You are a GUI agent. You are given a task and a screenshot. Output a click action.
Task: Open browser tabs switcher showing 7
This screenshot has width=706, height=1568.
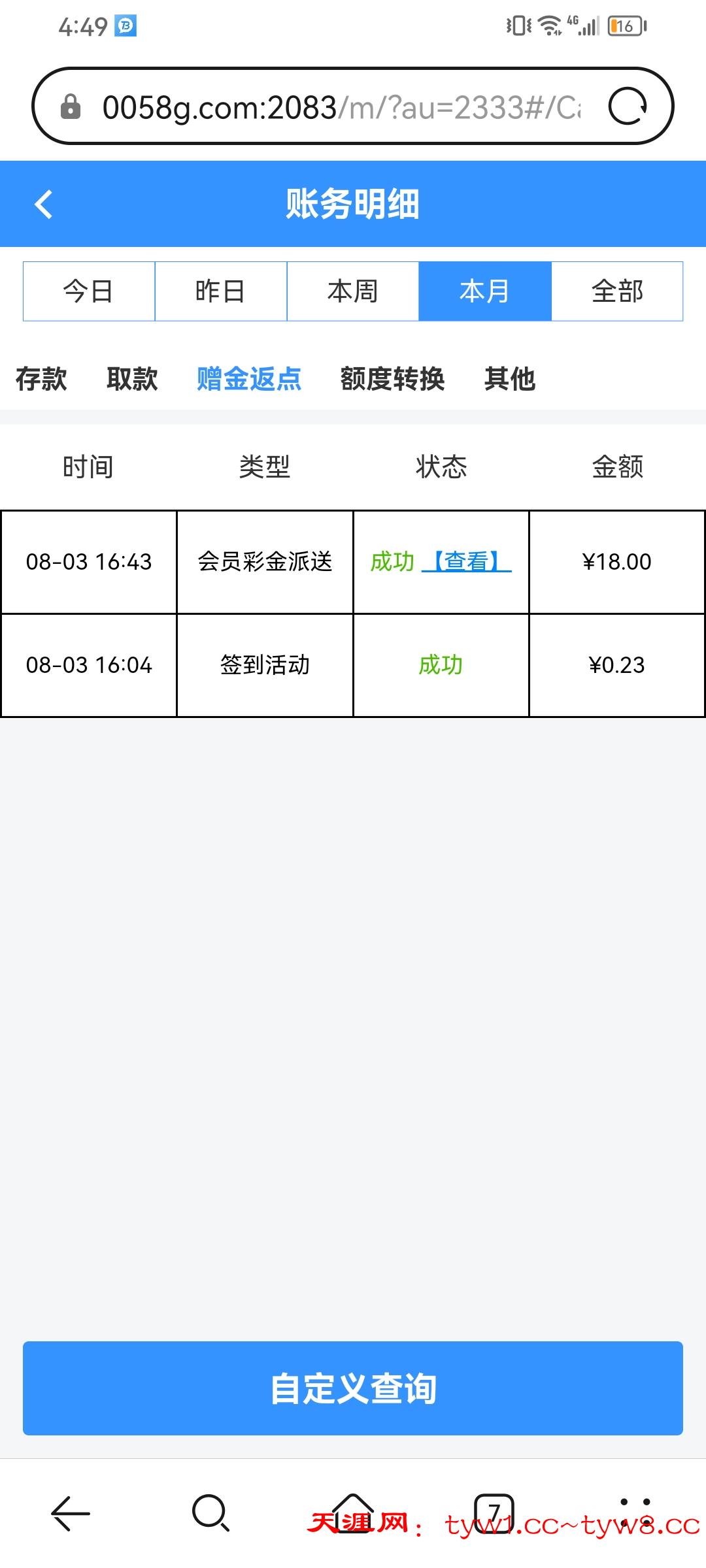[494, 1512]
